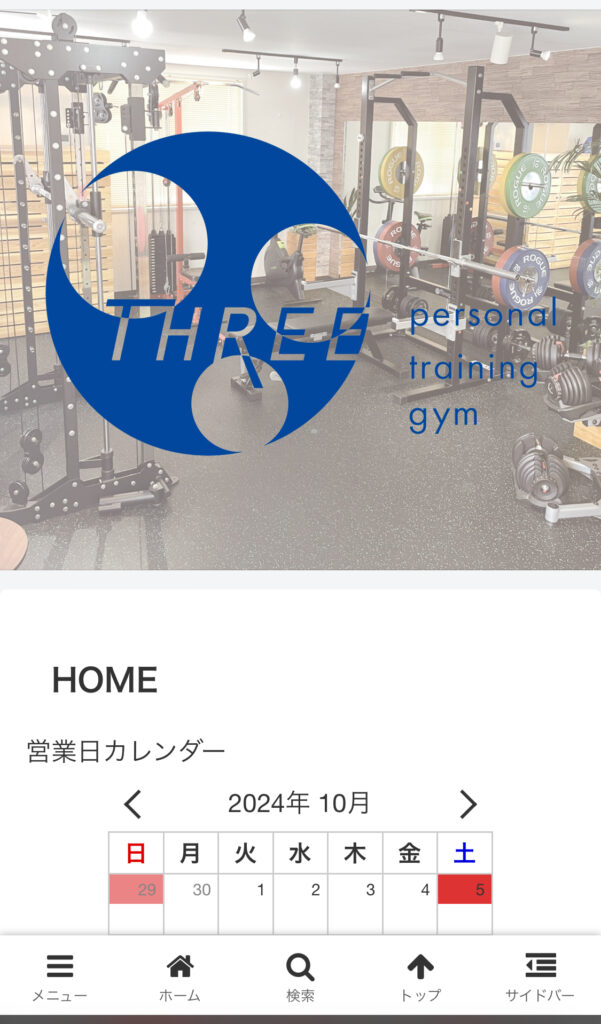The height and width of the screenshot is (1024, 601).
Task: Go to ホーム in bottom bar
Action: 180,977
